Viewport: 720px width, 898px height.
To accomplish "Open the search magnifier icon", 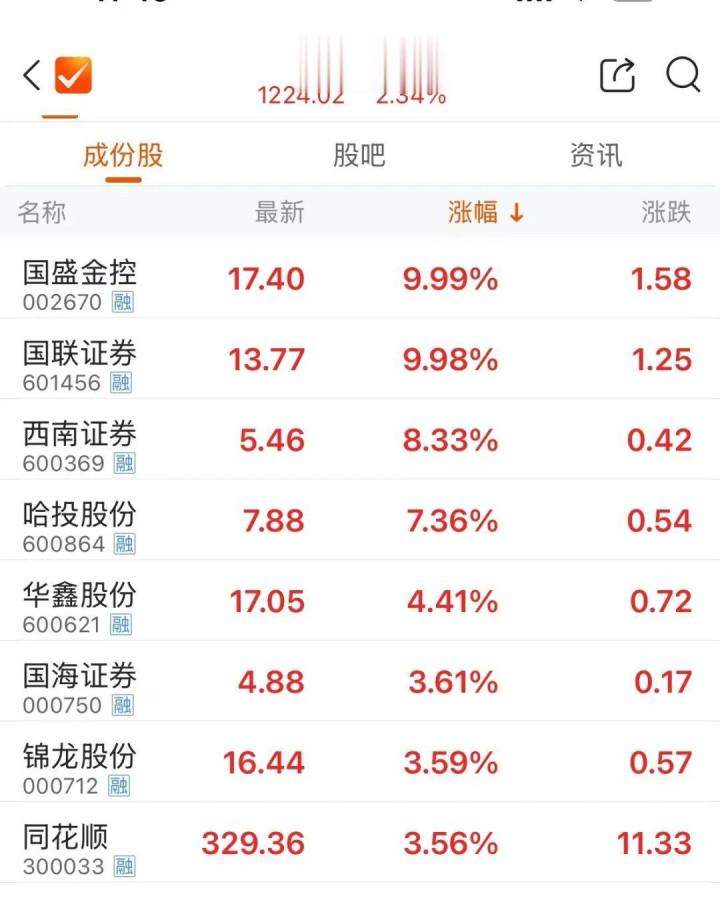I will point(683,75).
